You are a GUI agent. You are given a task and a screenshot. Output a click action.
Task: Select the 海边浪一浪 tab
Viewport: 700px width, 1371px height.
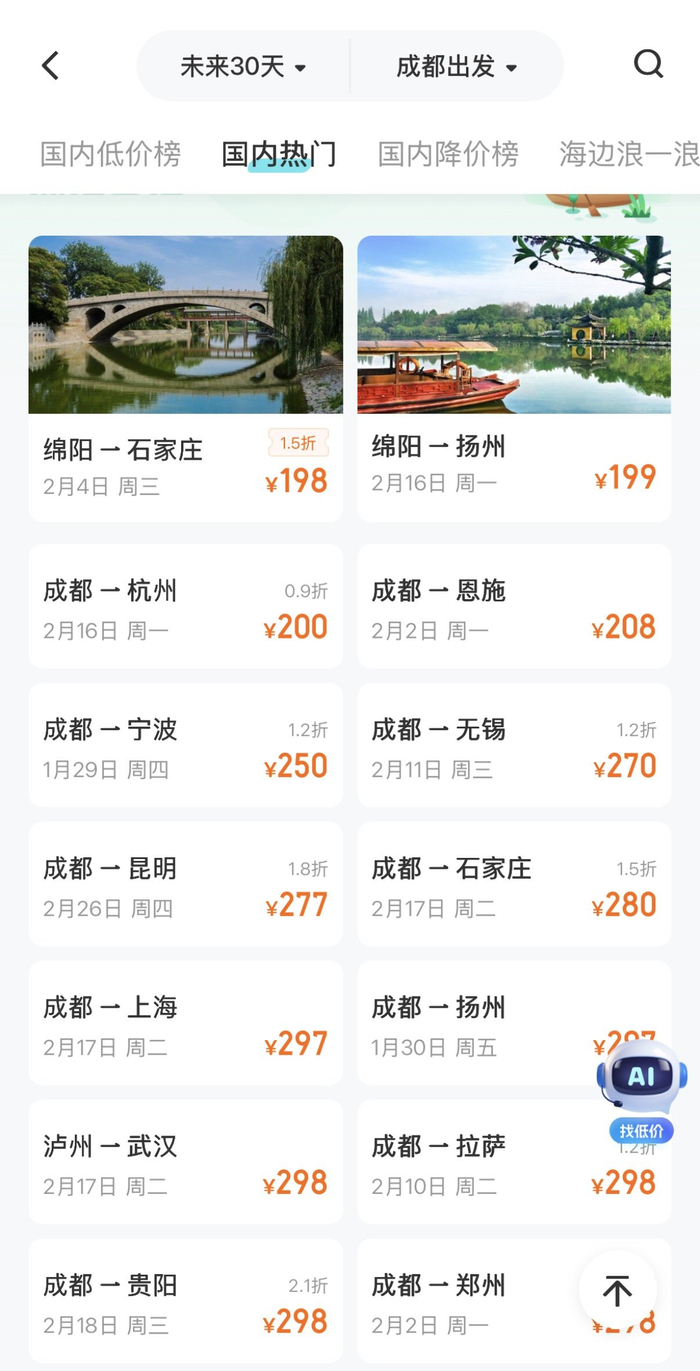[628, 154]
